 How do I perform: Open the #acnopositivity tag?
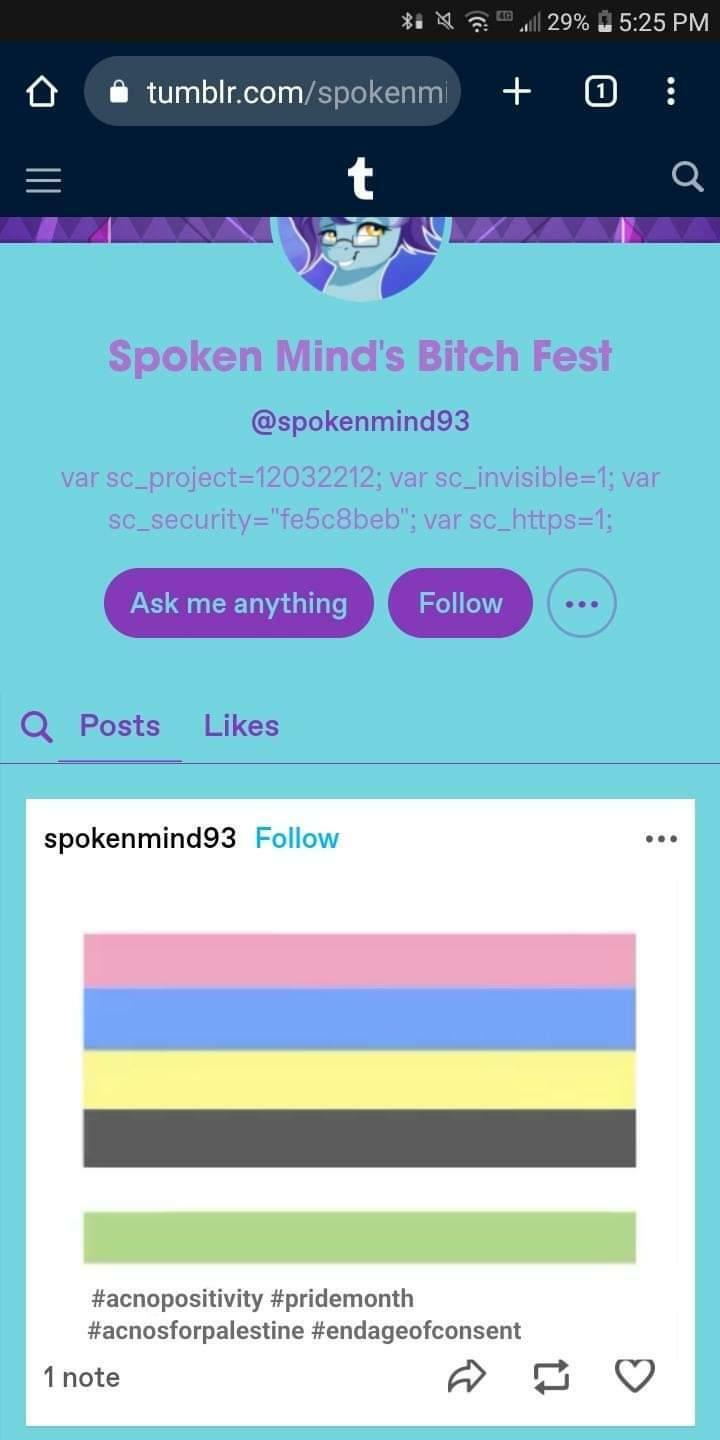coord(176,1299)
